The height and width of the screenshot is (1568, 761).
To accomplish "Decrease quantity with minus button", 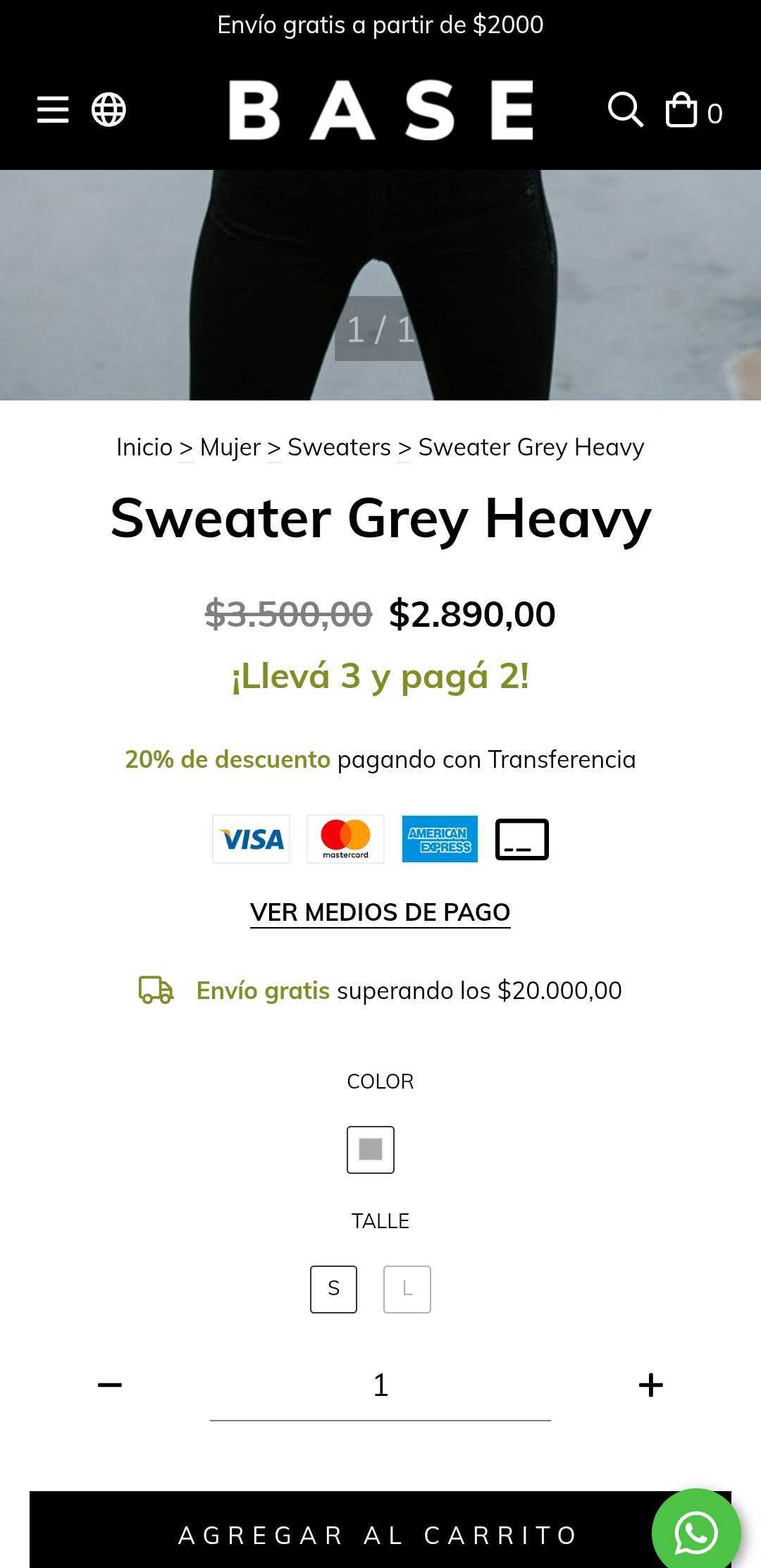I will 110,1385.
